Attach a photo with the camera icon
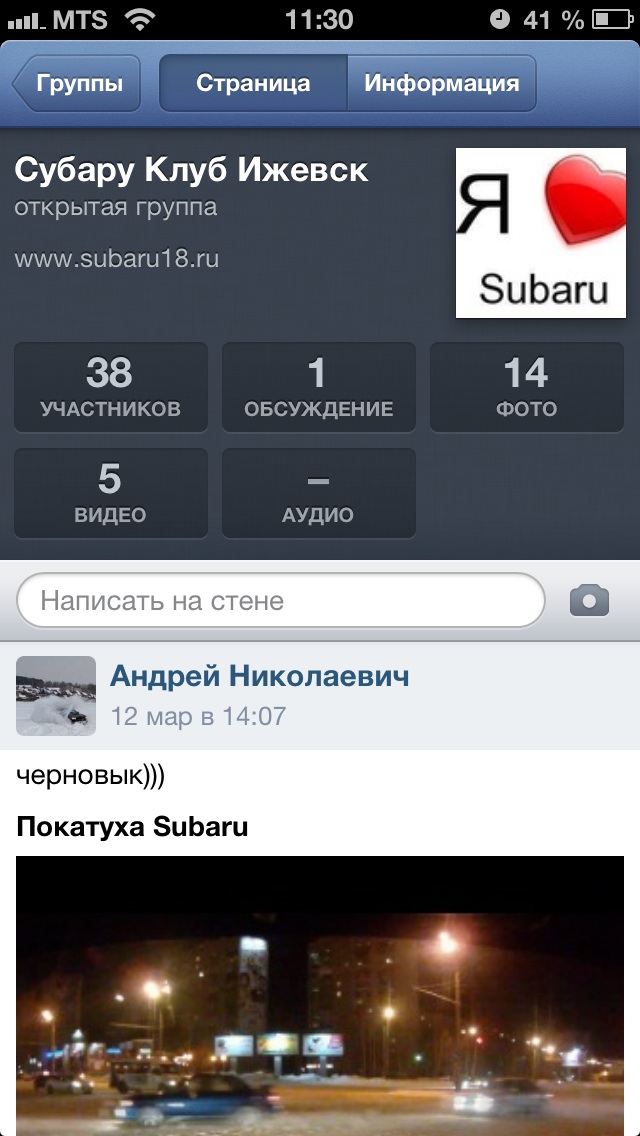Image resolution: width=640 pixels, height=1136 pixels. coord(589,601)
